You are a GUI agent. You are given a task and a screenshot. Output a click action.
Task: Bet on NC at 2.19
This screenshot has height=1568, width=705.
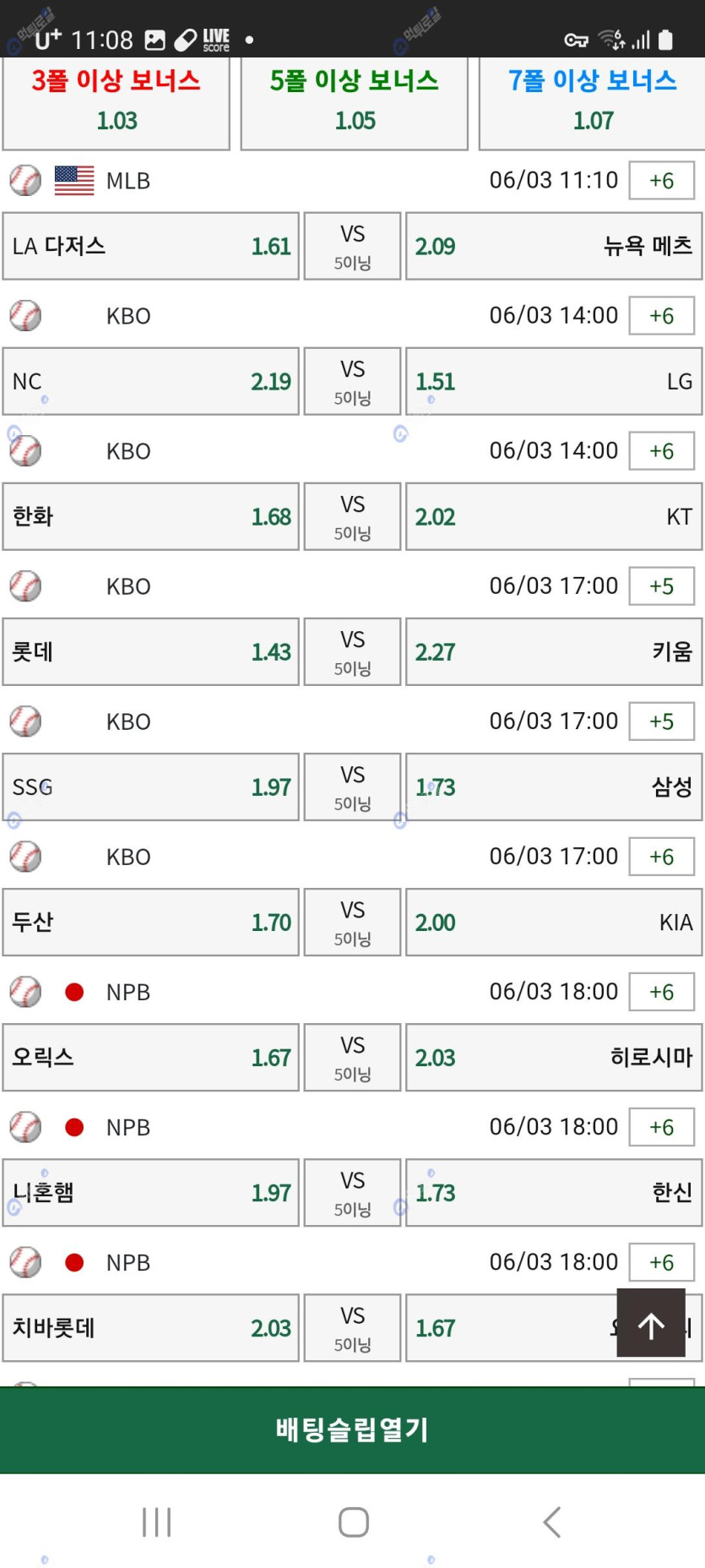coord(150,381)
